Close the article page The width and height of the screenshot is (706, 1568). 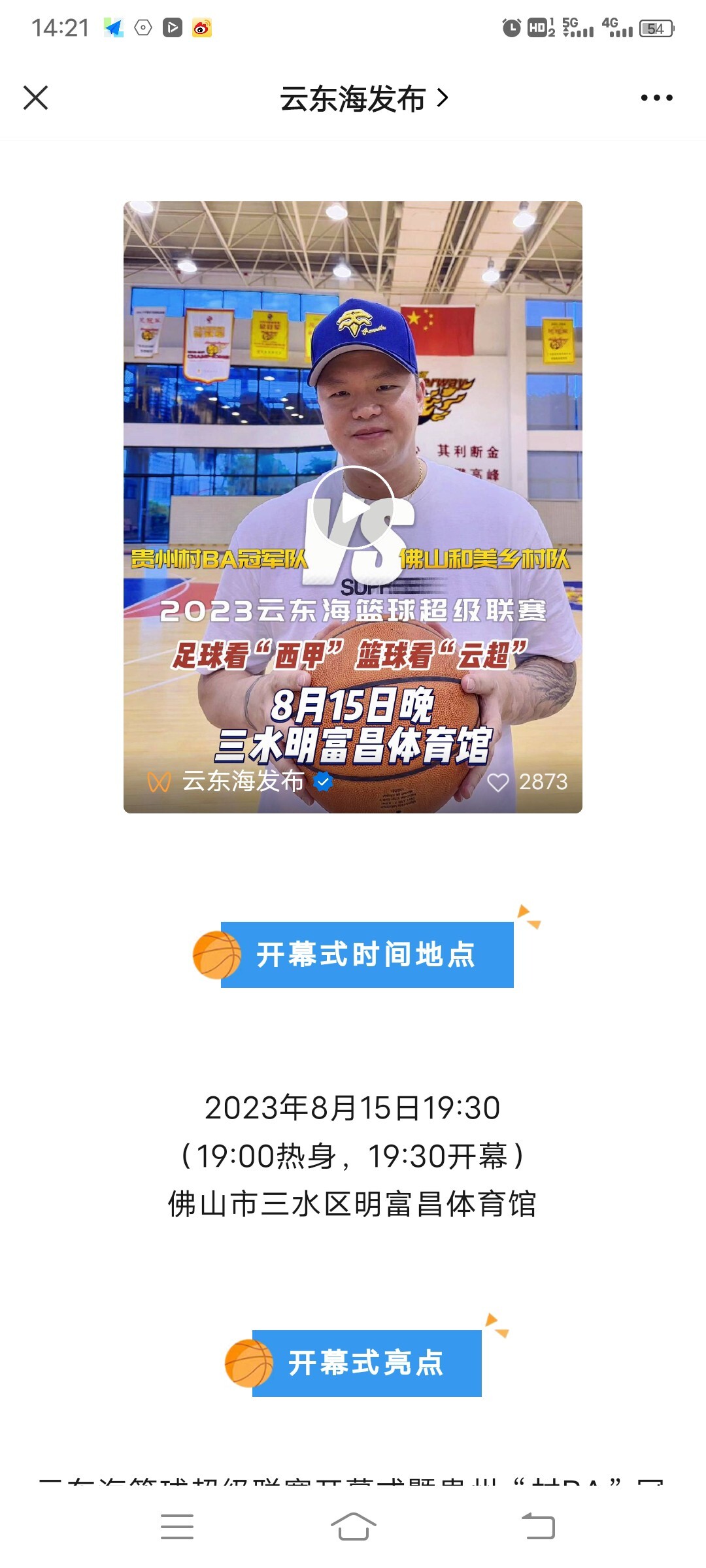coord(35,98)
